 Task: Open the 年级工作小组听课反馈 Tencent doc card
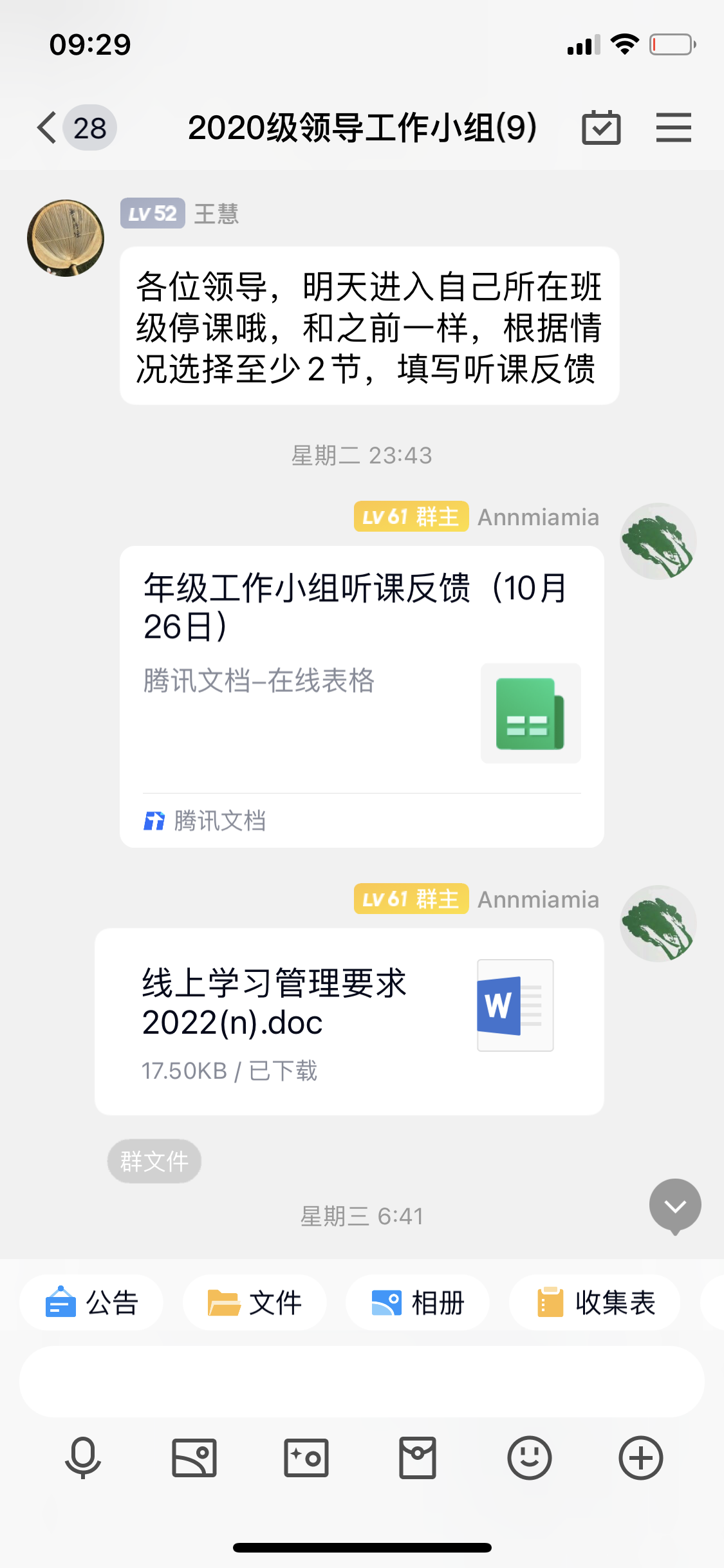click(361, 696)
